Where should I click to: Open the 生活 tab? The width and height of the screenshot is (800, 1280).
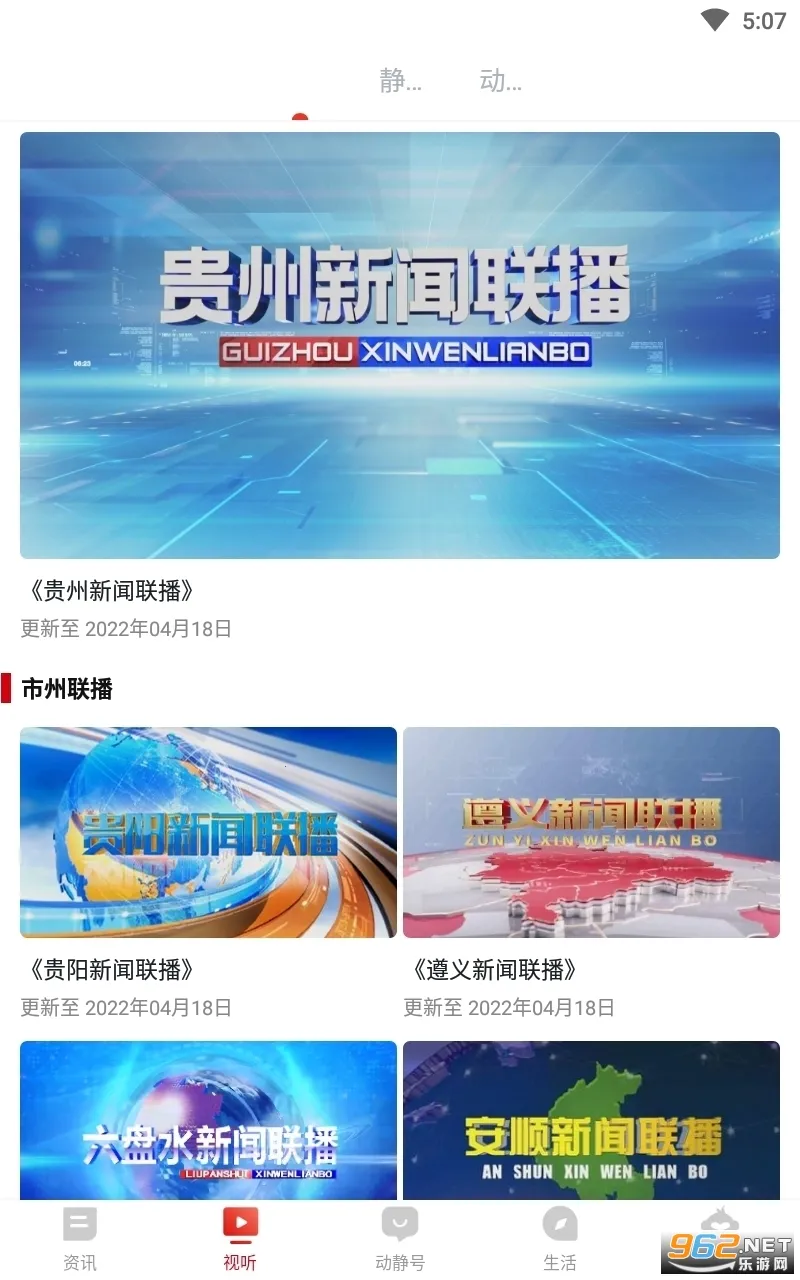point(560,1238)
